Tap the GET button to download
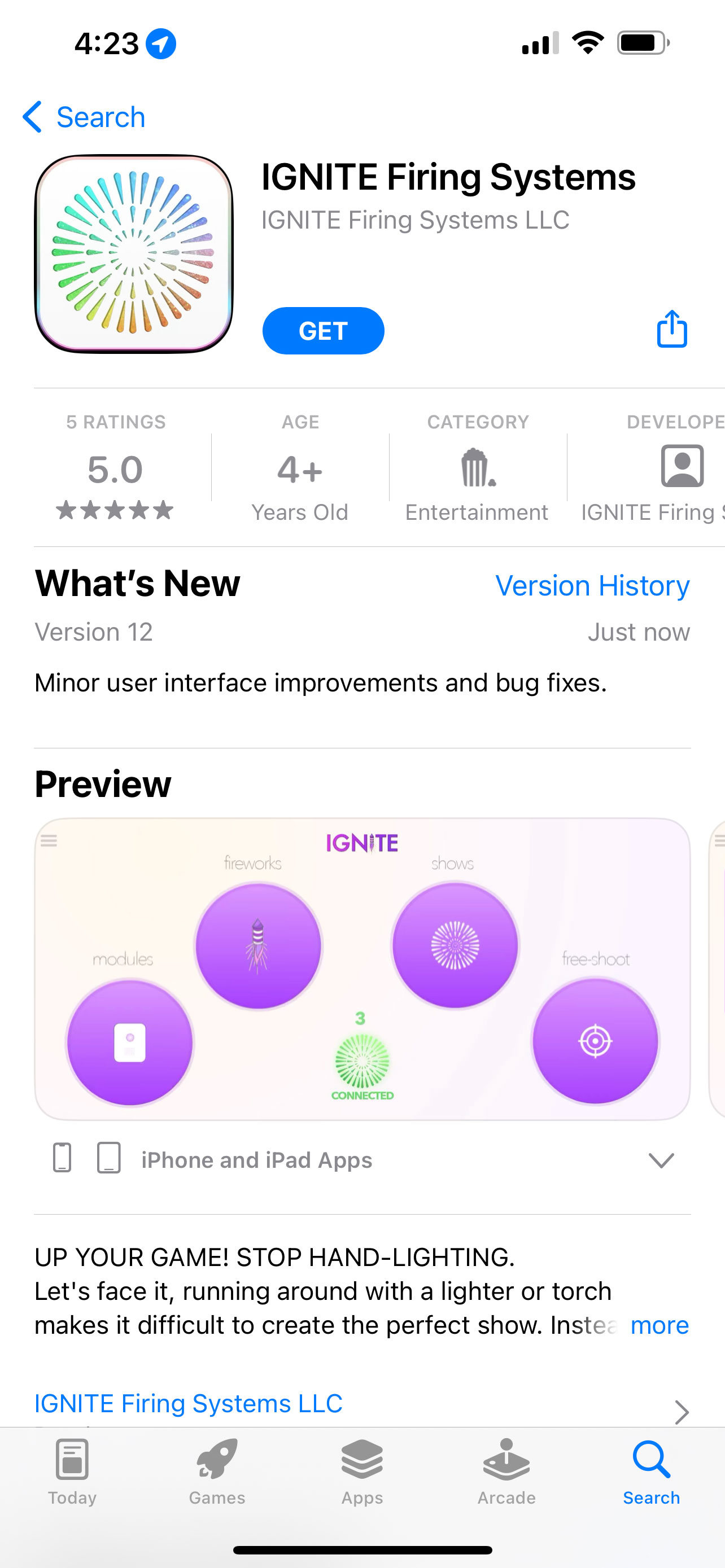The width and height of the screenshot is (725, 1568). click(322, 331)
